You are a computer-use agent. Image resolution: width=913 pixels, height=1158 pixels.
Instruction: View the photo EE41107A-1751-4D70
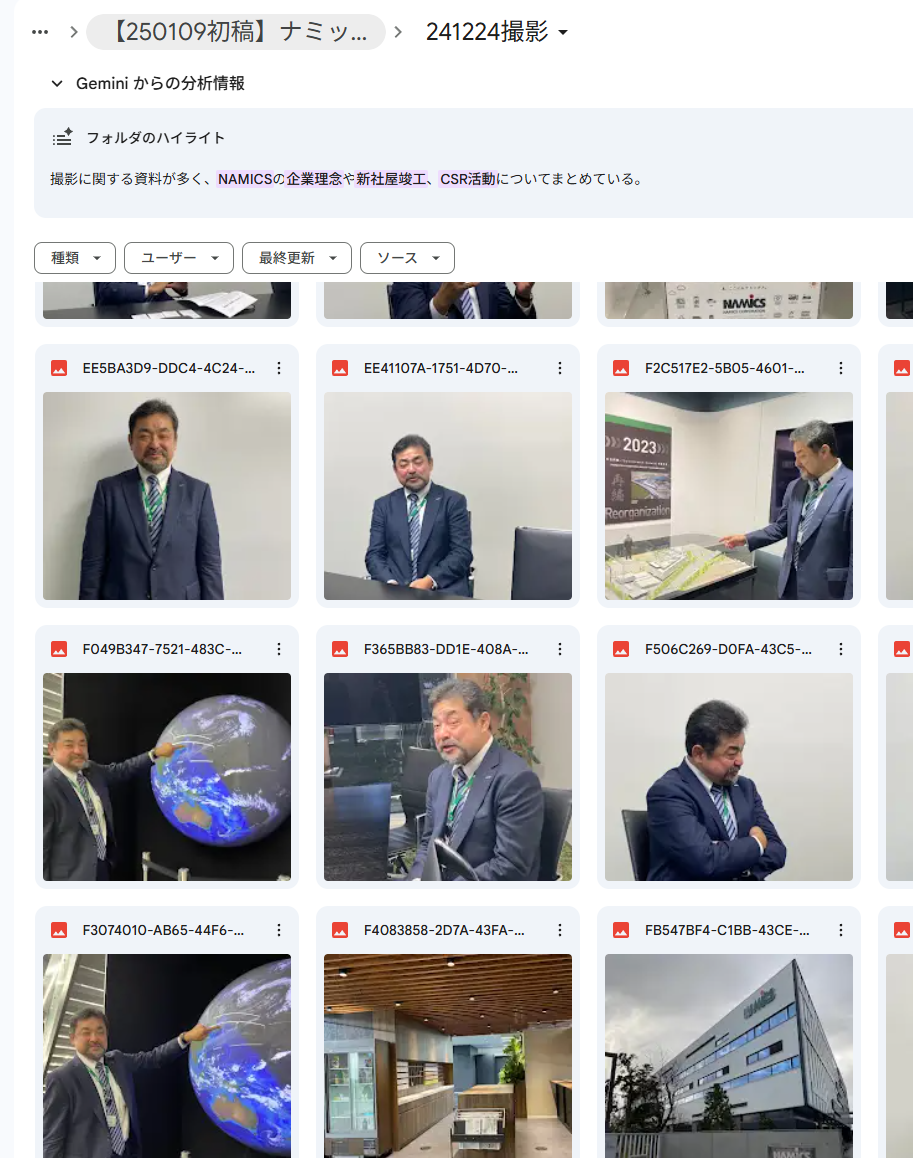click(448, 495)
